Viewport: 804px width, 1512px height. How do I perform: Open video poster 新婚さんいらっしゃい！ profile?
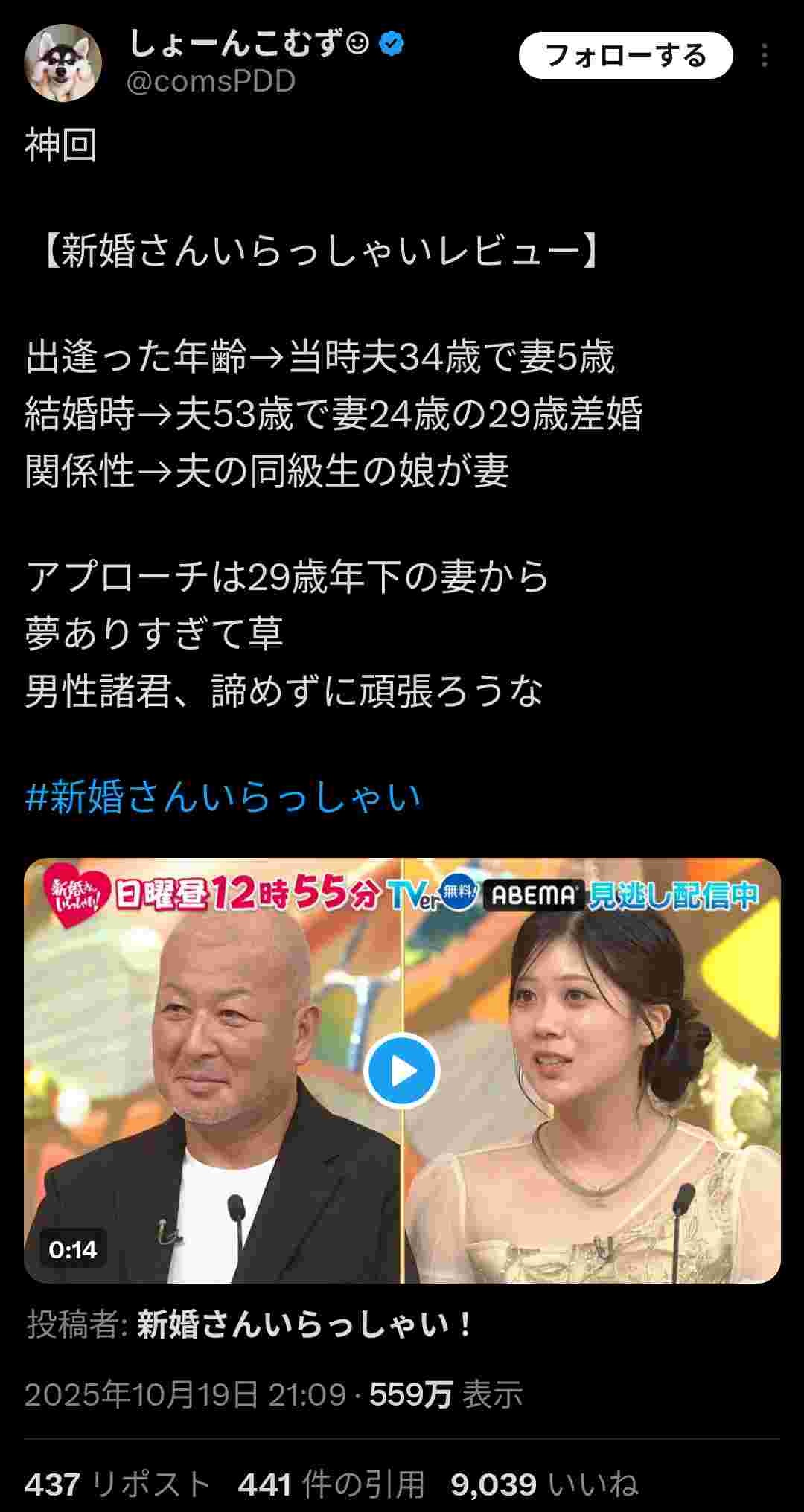coord(304,1324)
